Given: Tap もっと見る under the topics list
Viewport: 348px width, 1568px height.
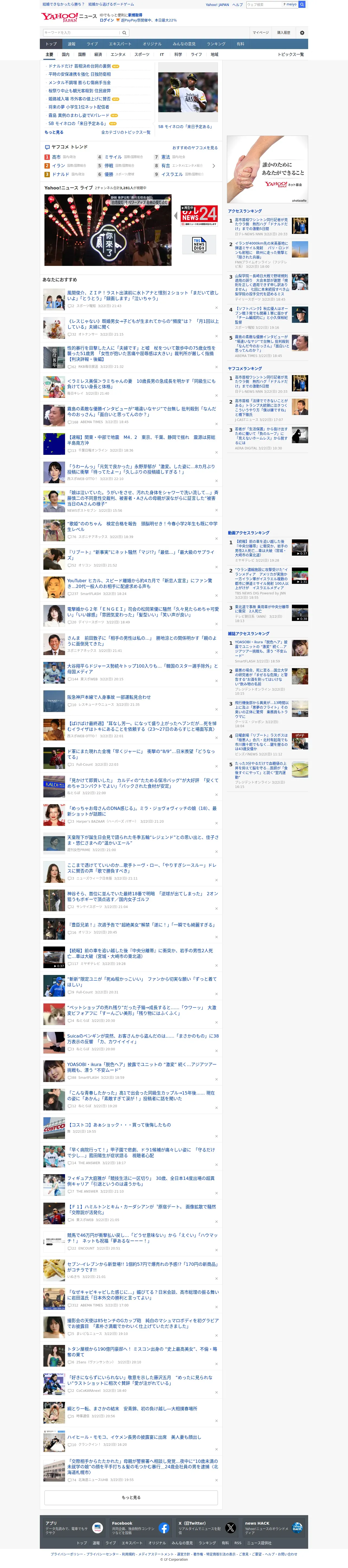Looking at the screenshot, I should click(54, 132).
